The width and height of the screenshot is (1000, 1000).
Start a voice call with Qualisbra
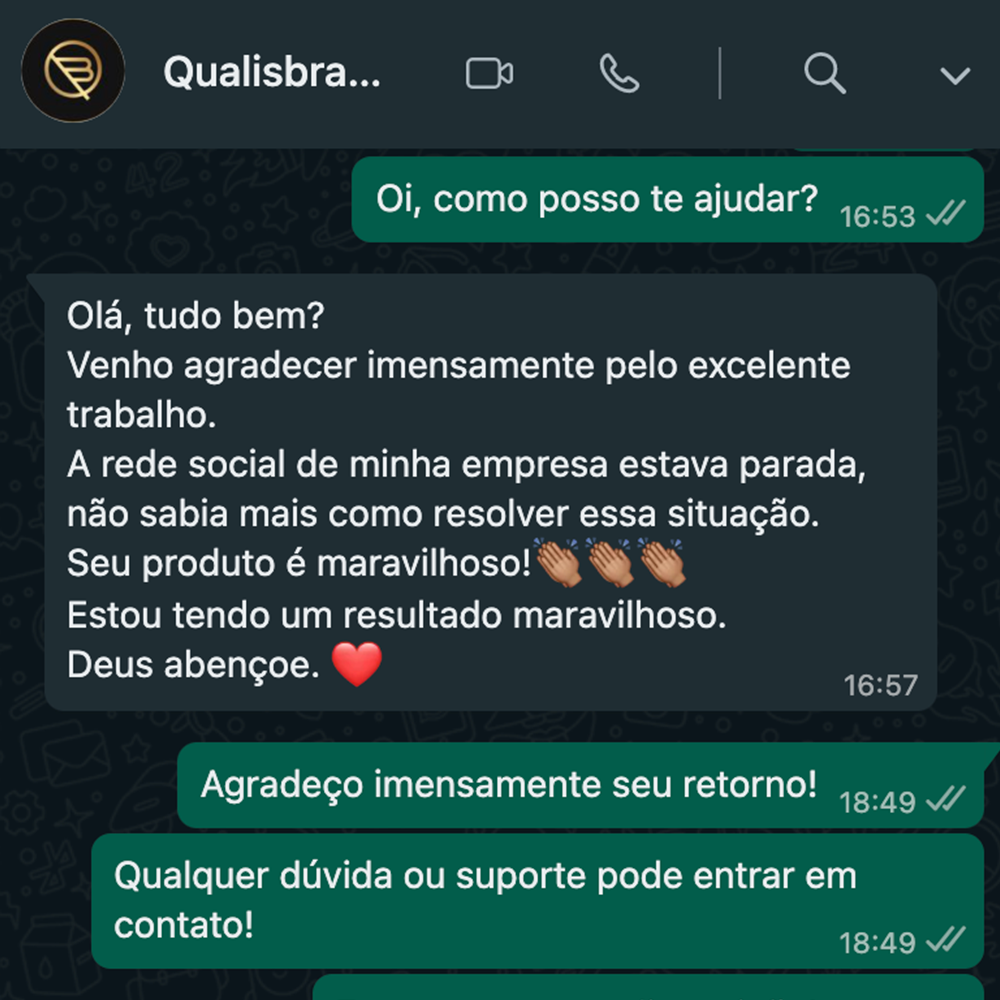point(619,73)
